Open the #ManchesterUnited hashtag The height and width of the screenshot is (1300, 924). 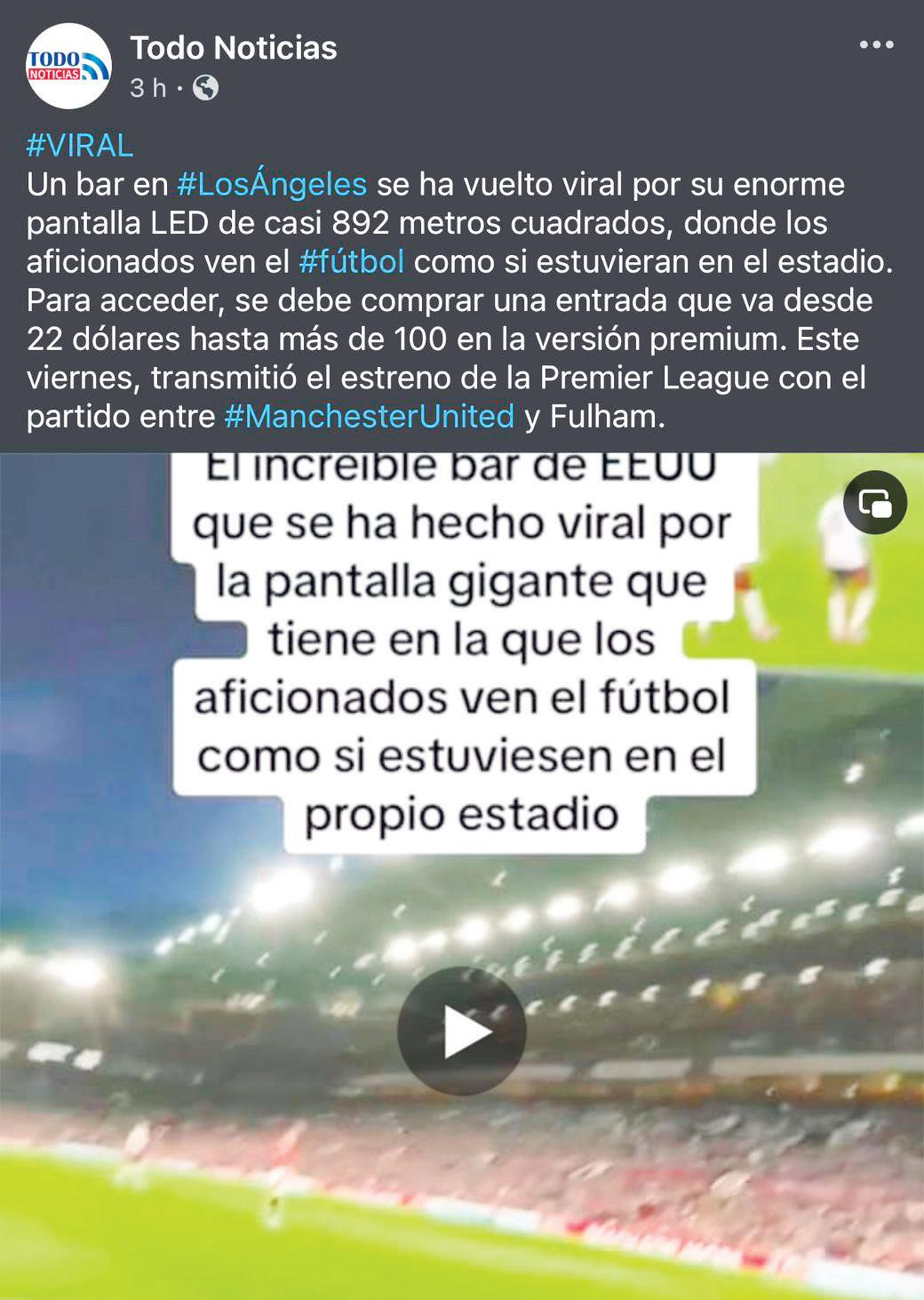370,416
